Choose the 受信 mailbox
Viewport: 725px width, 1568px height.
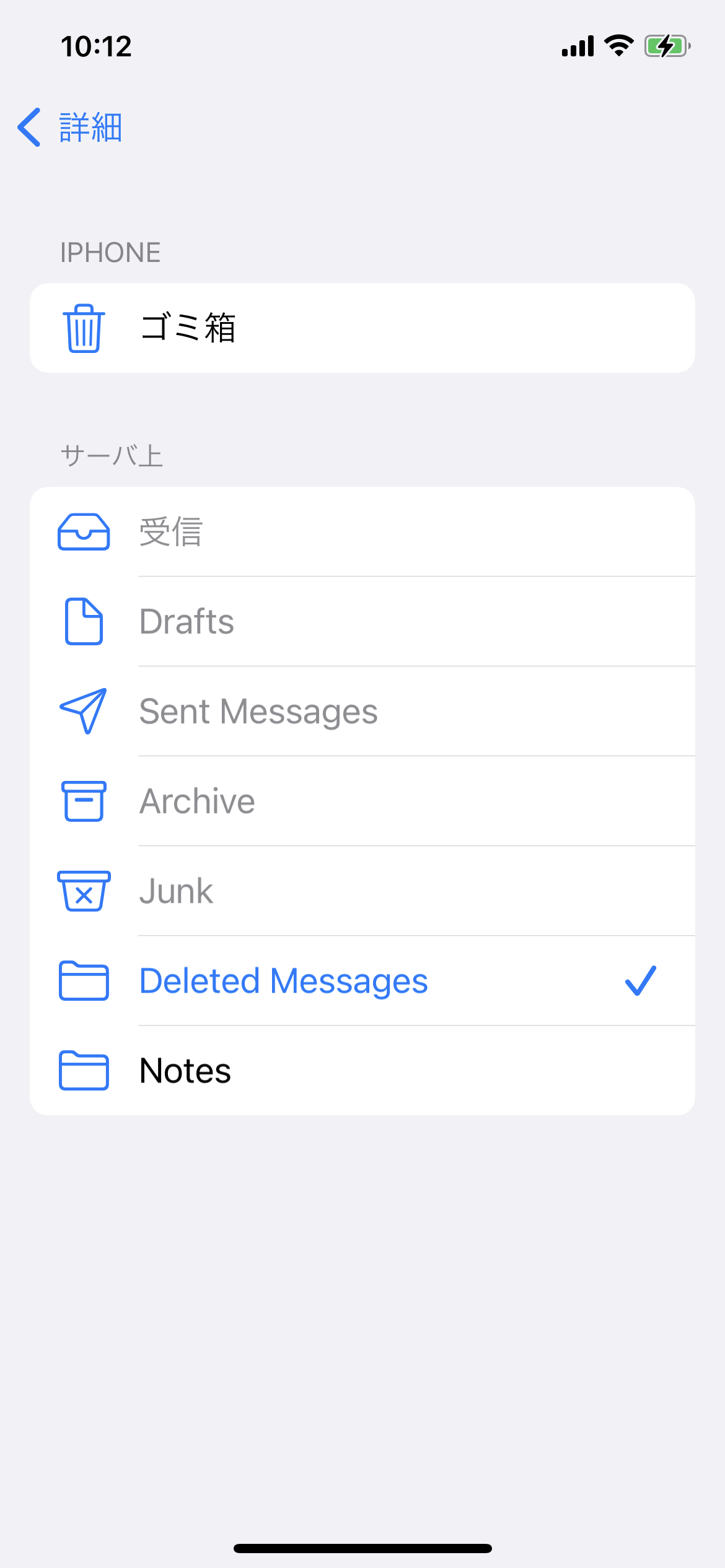tap(362, 532)
